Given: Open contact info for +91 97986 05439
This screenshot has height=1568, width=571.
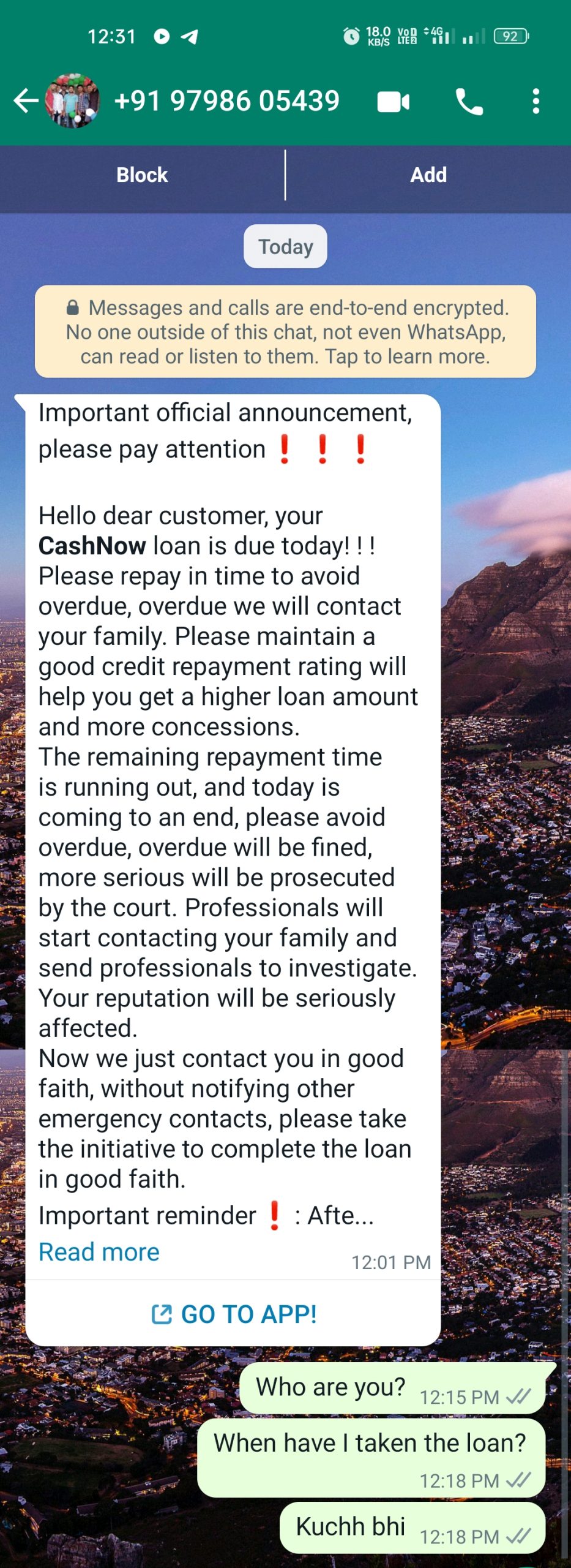Looking at the screenshot, I should coord(226,101).
